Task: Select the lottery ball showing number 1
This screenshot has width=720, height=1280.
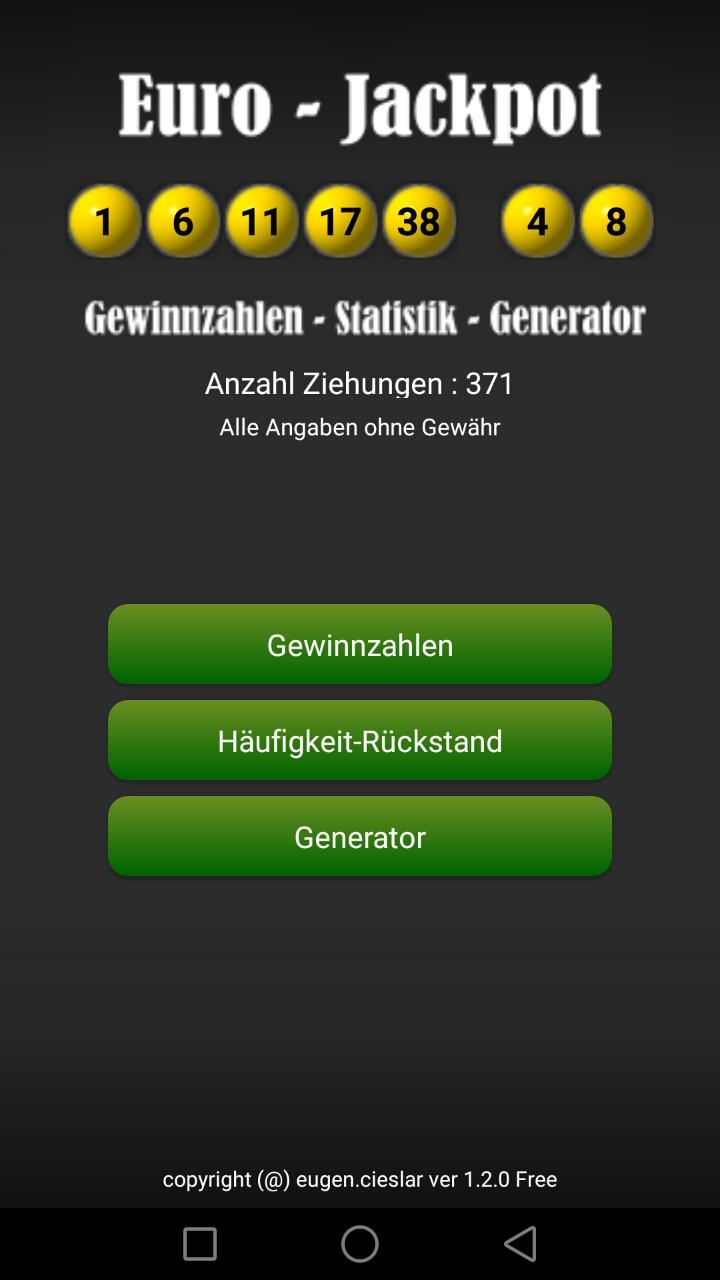Action: click(104, 221)
